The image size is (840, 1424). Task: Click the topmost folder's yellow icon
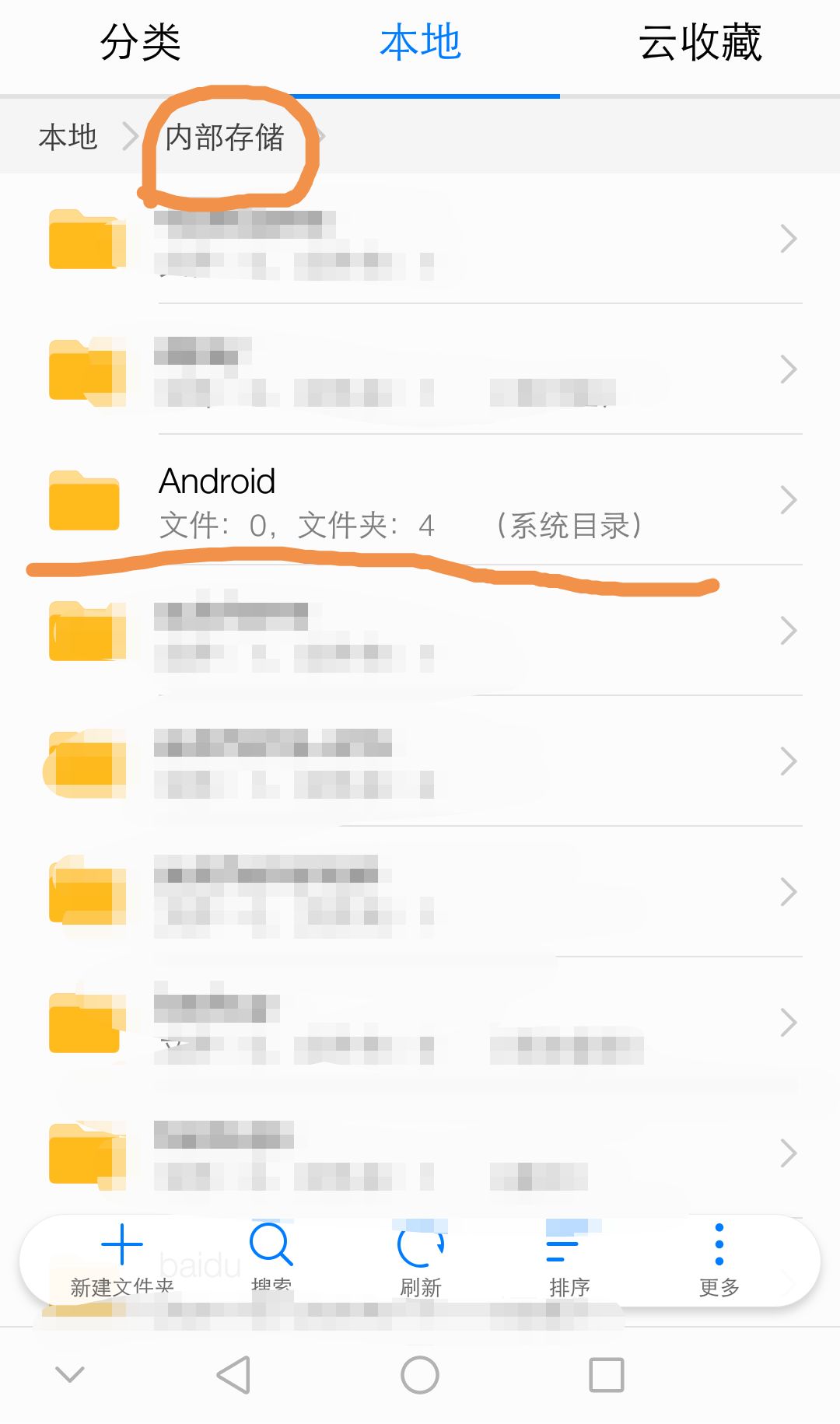[86, 241]
